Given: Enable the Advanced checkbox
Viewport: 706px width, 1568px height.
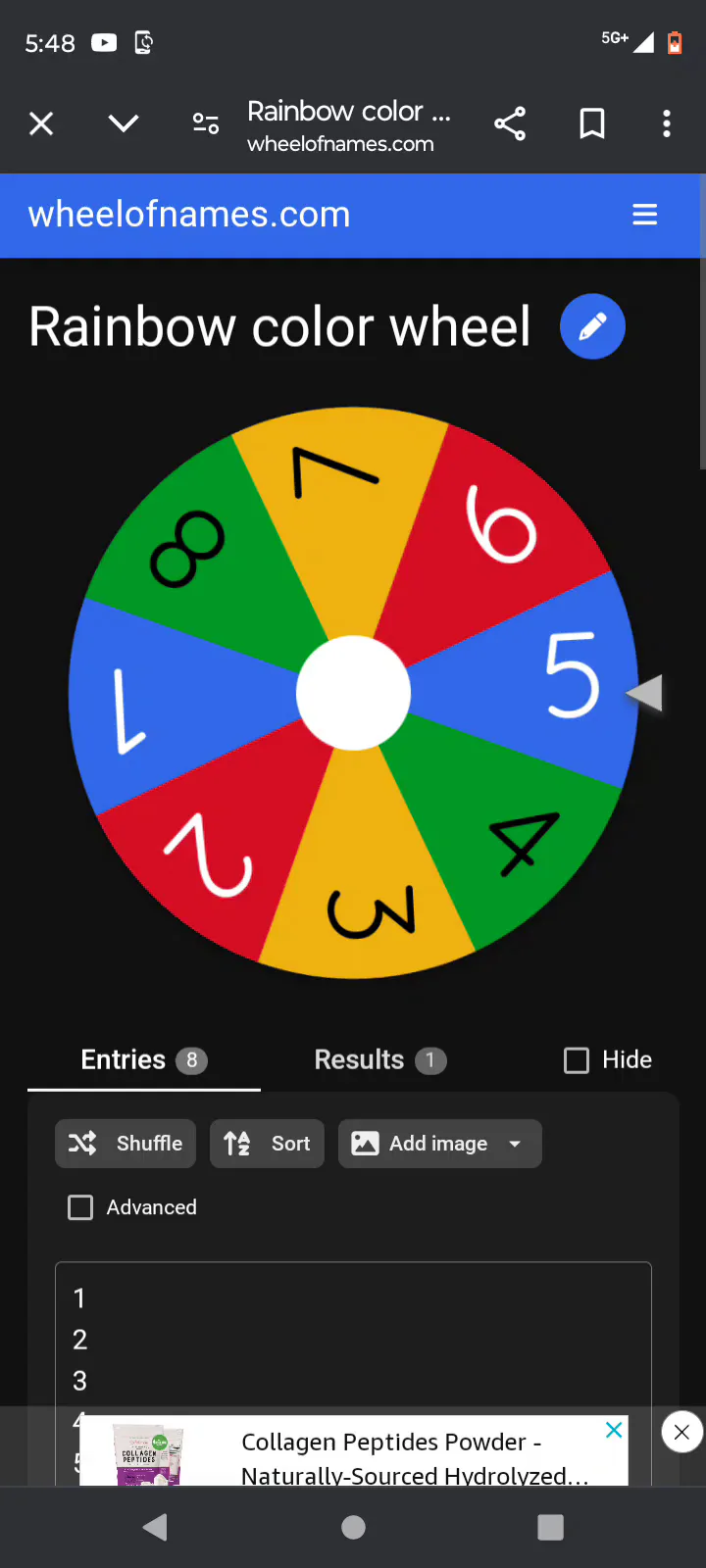Looking at the screenshot, I should [x=80, y=1207].
